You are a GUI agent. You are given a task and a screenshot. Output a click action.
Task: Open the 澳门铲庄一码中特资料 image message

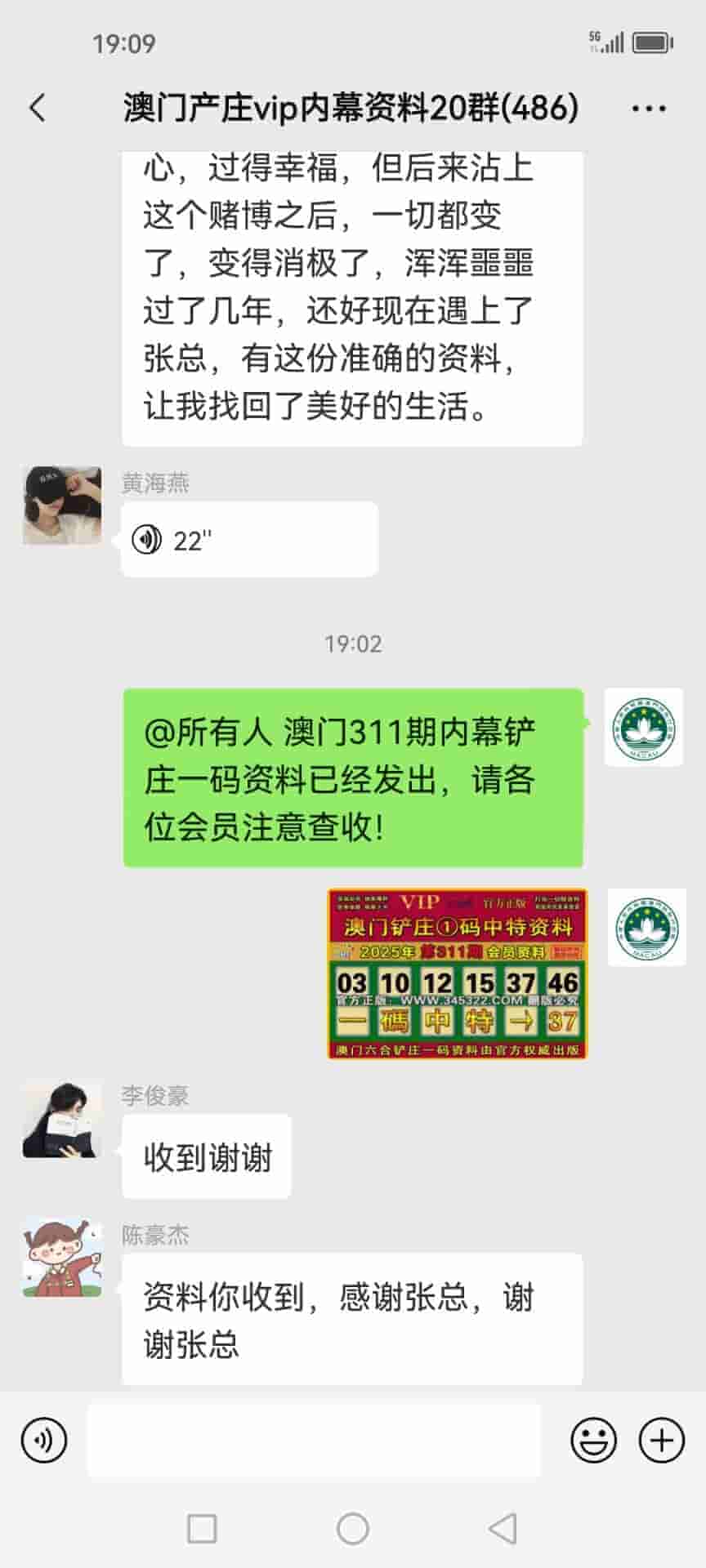pos(458,973)
